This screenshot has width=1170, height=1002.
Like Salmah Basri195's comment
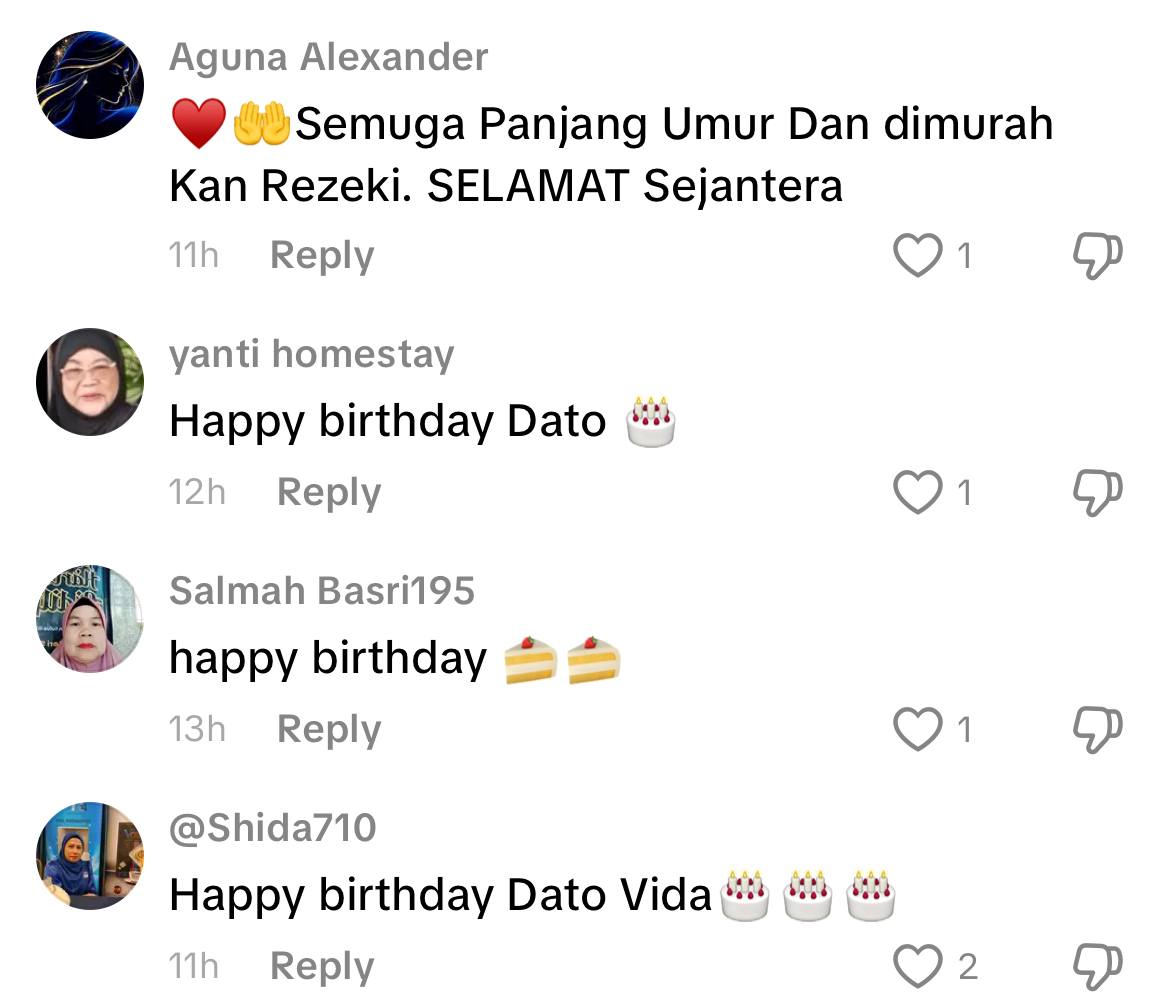click(917, 729)
